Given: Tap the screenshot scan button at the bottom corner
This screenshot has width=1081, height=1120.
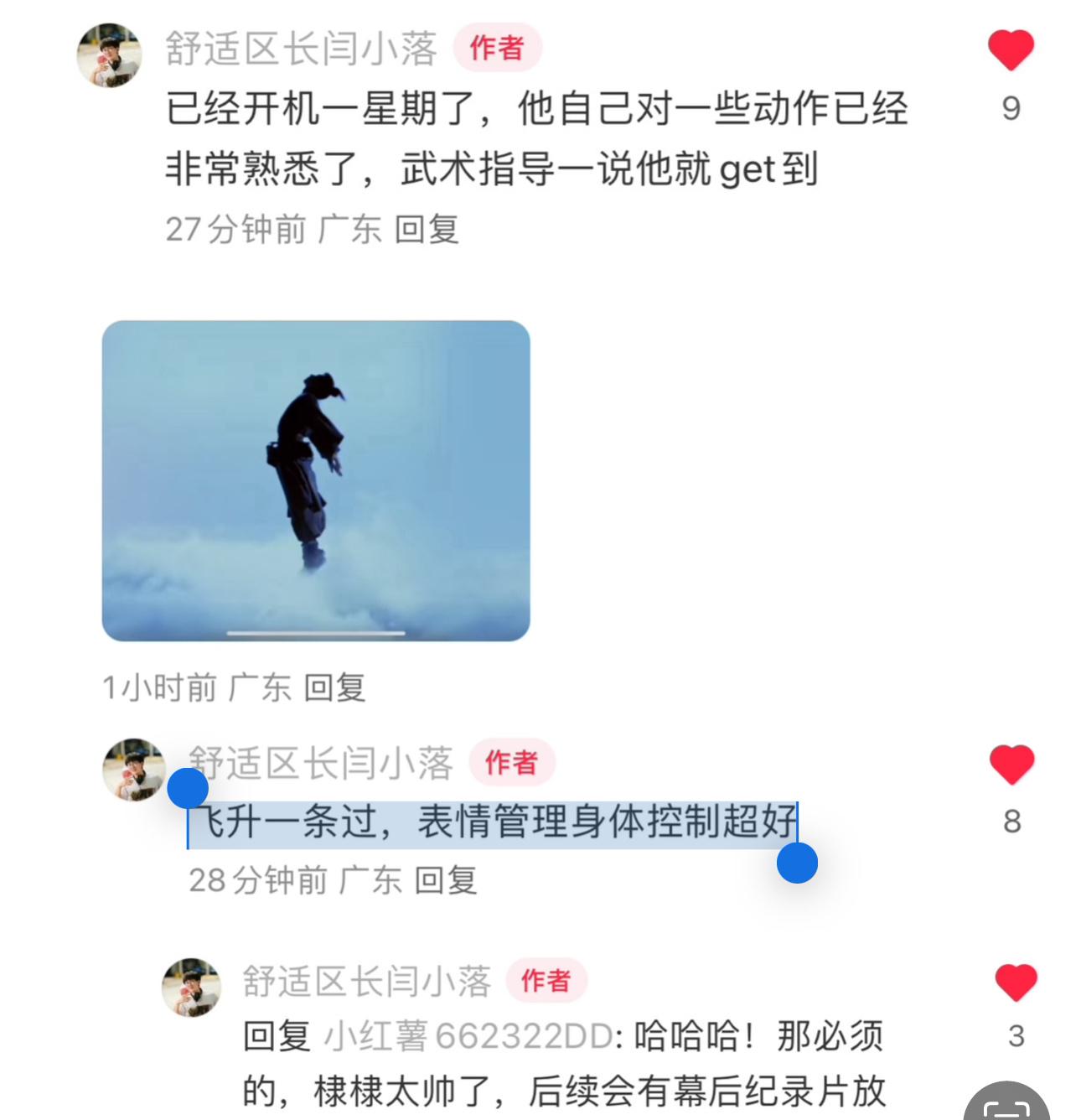Looking at the screenshot, I should click(x=1006, y=1105).
